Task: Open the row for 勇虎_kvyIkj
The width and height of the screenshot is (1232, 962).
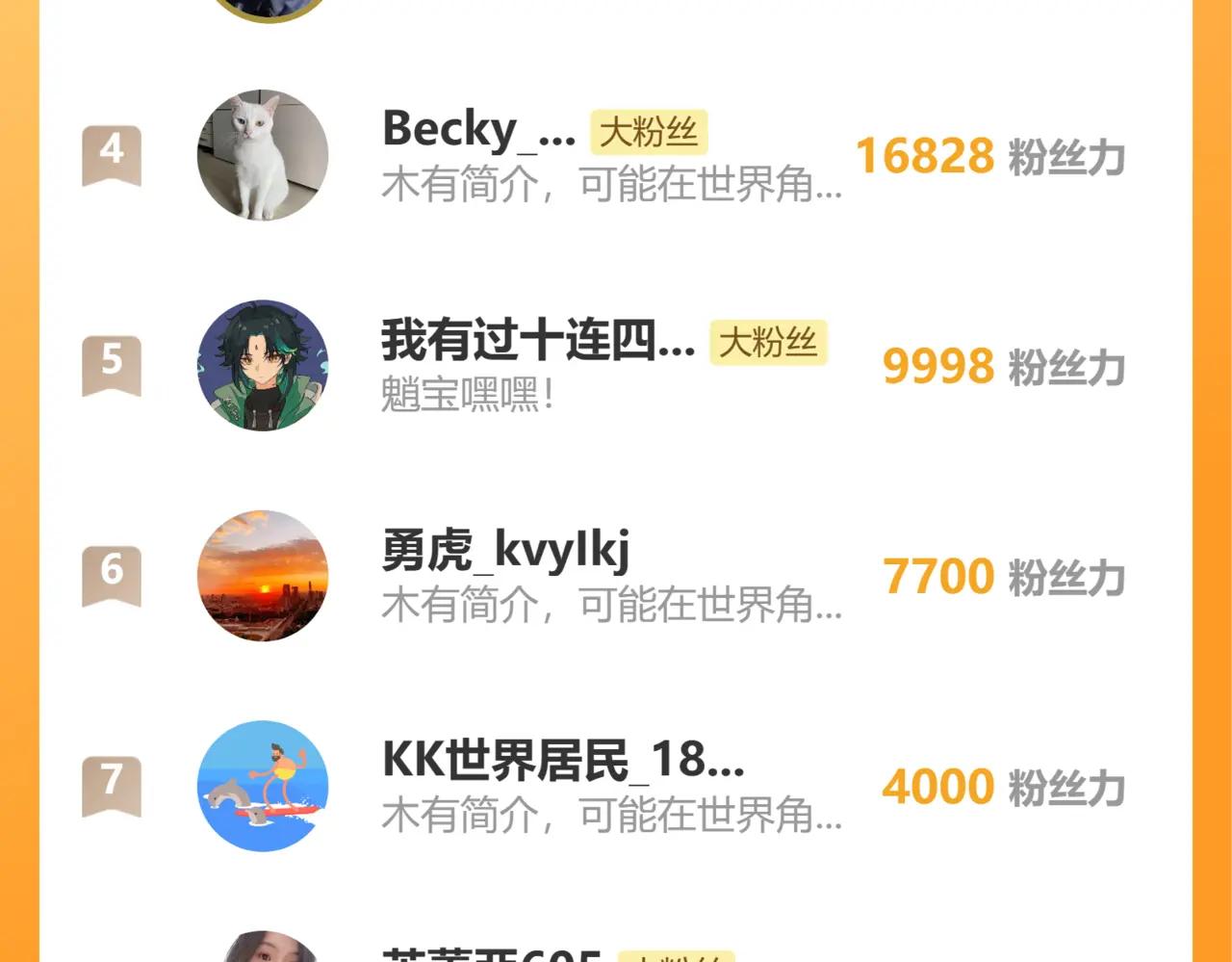Action: click(x=505, y=551)
